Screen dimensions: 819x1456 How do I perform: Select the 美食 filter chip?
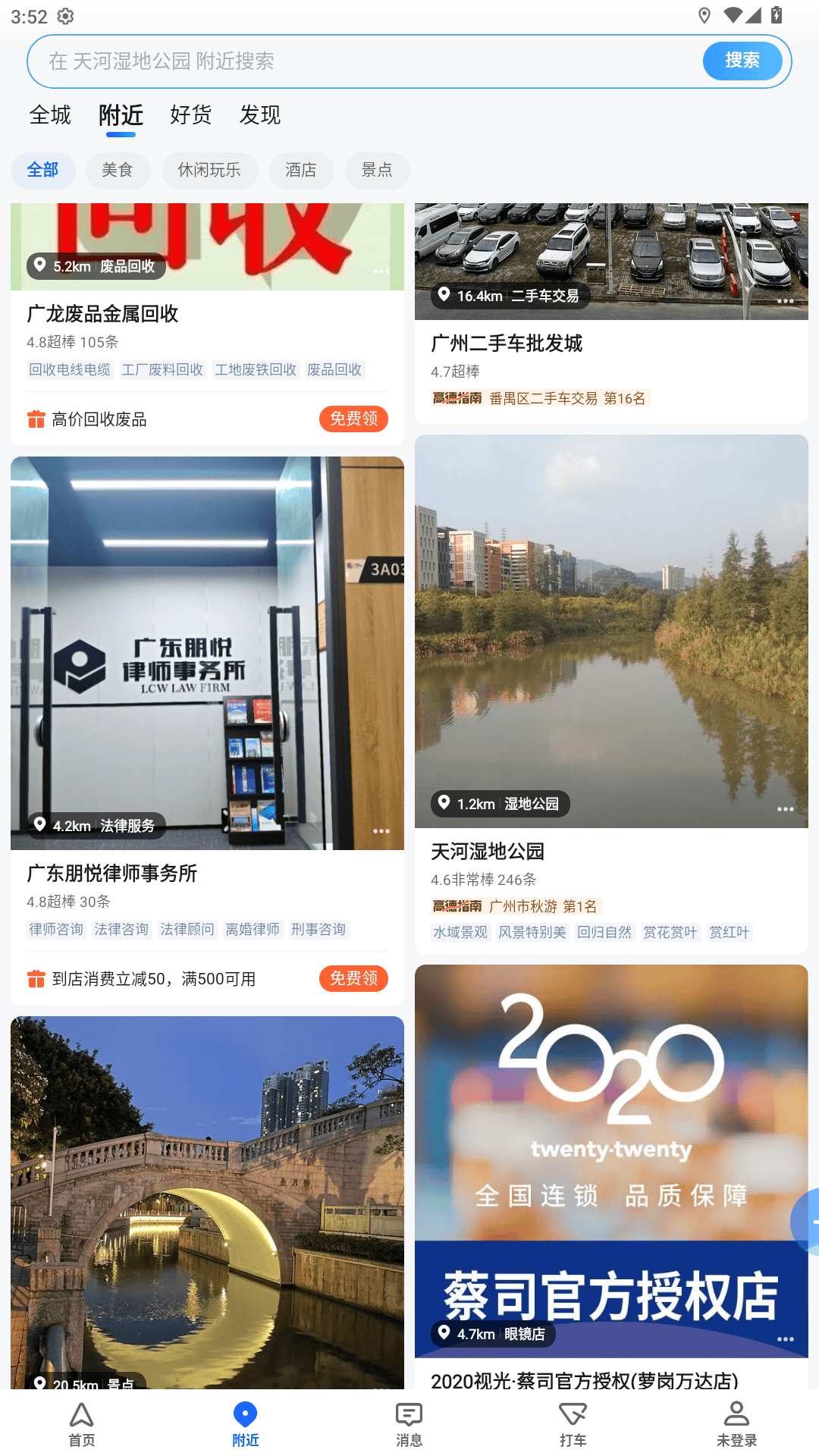pos(118,171)
